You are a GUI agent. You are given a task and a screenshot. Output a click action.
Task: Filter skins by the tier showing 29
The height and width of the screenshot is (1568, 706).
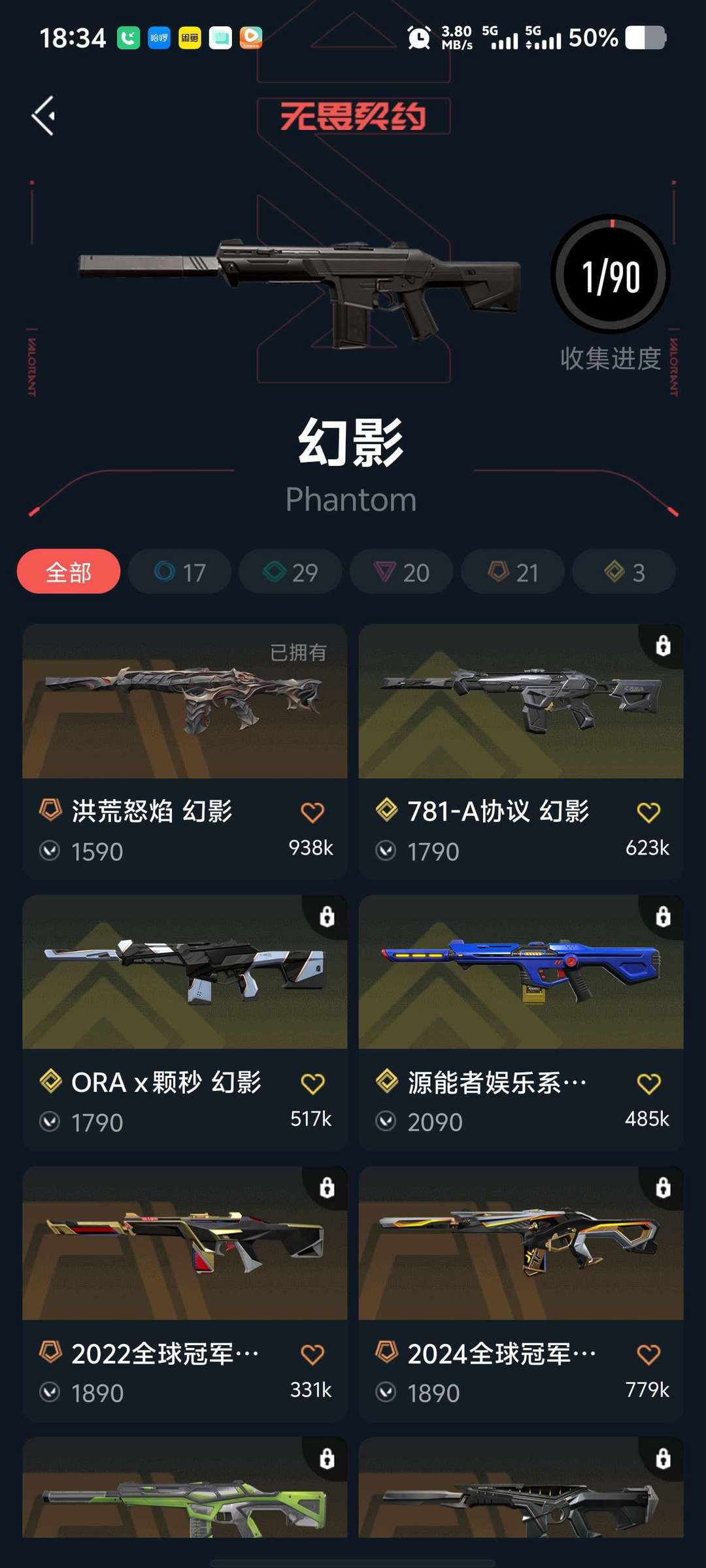point(290,572)
